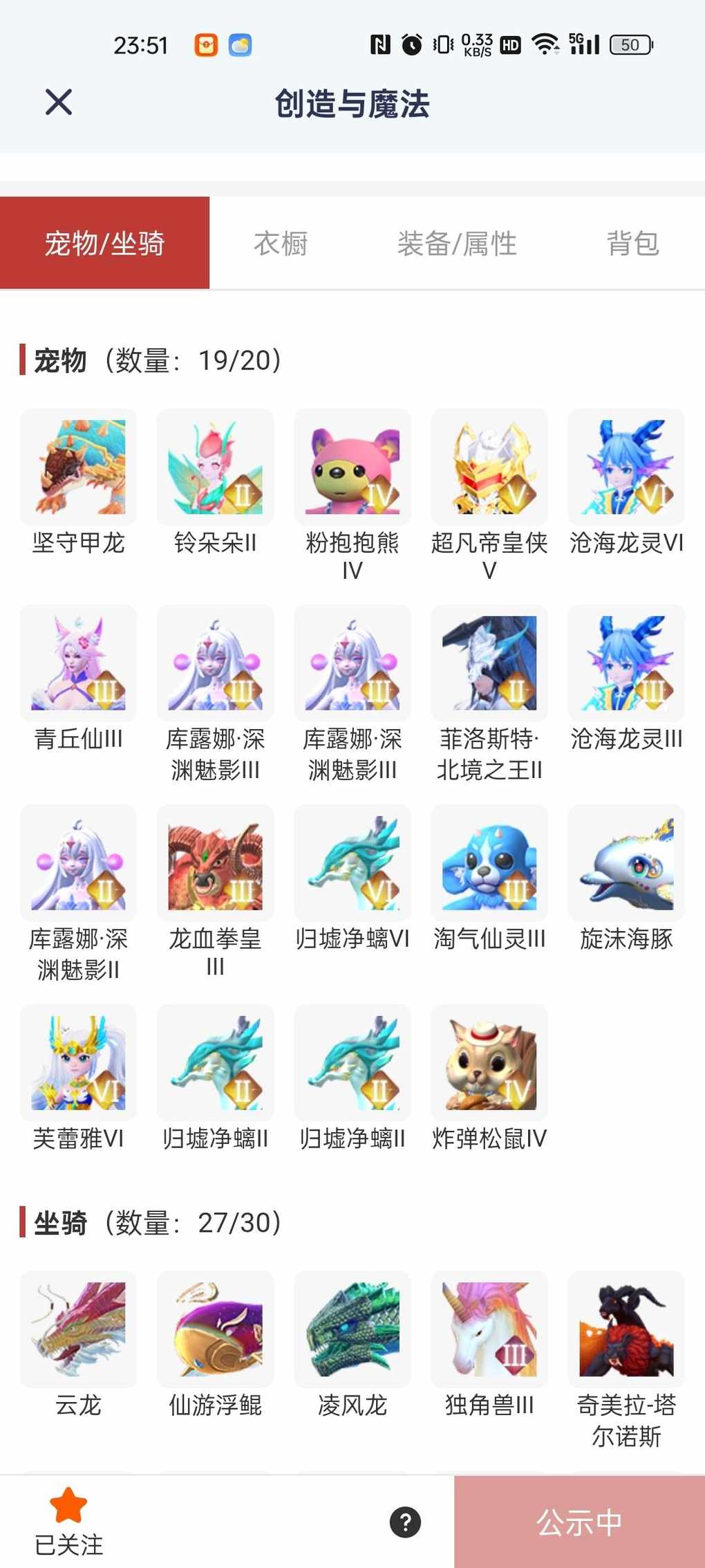Open pet 沧海龙灵VI
The width and height of the screenshot is (705, 1568).
626,468
